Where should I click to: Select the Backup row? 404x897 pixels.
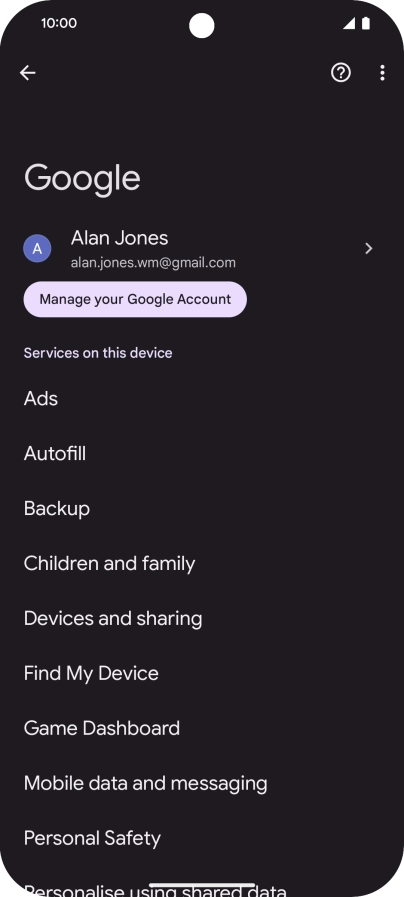tap(202, 509)
